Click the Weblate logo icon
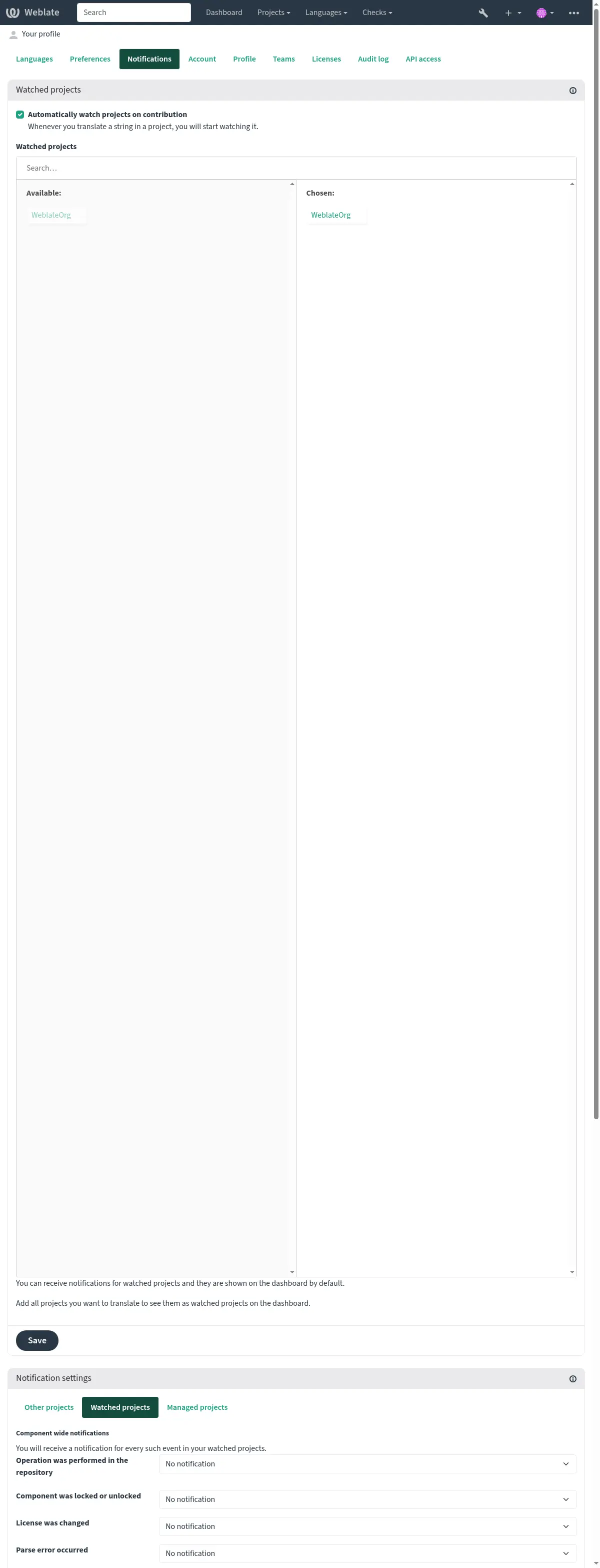 (x=12, y=12)
